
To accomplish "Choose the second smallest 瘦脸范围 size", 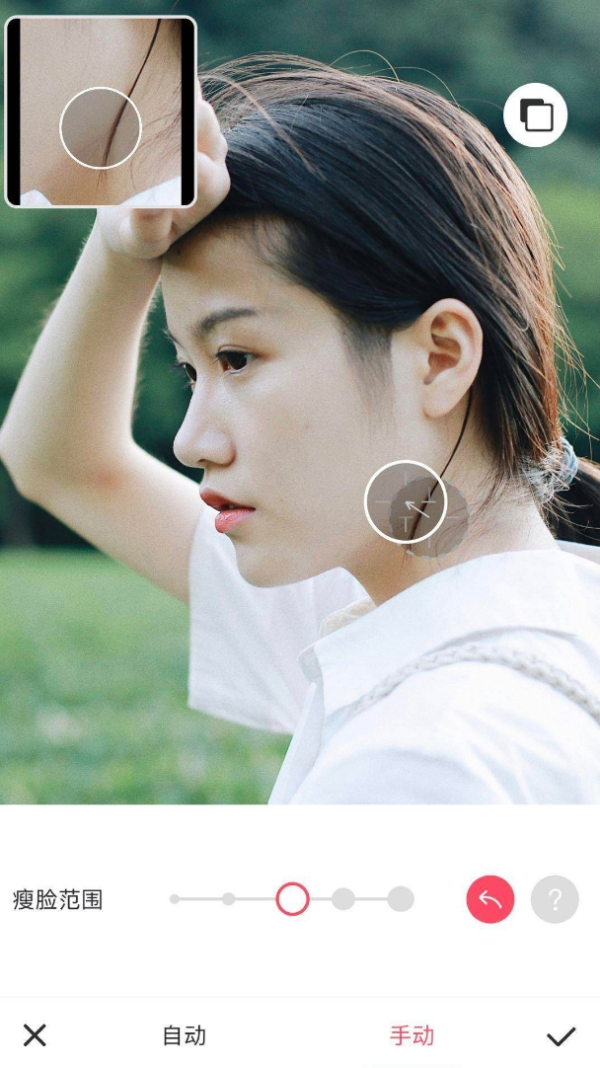I will point(229,899).
